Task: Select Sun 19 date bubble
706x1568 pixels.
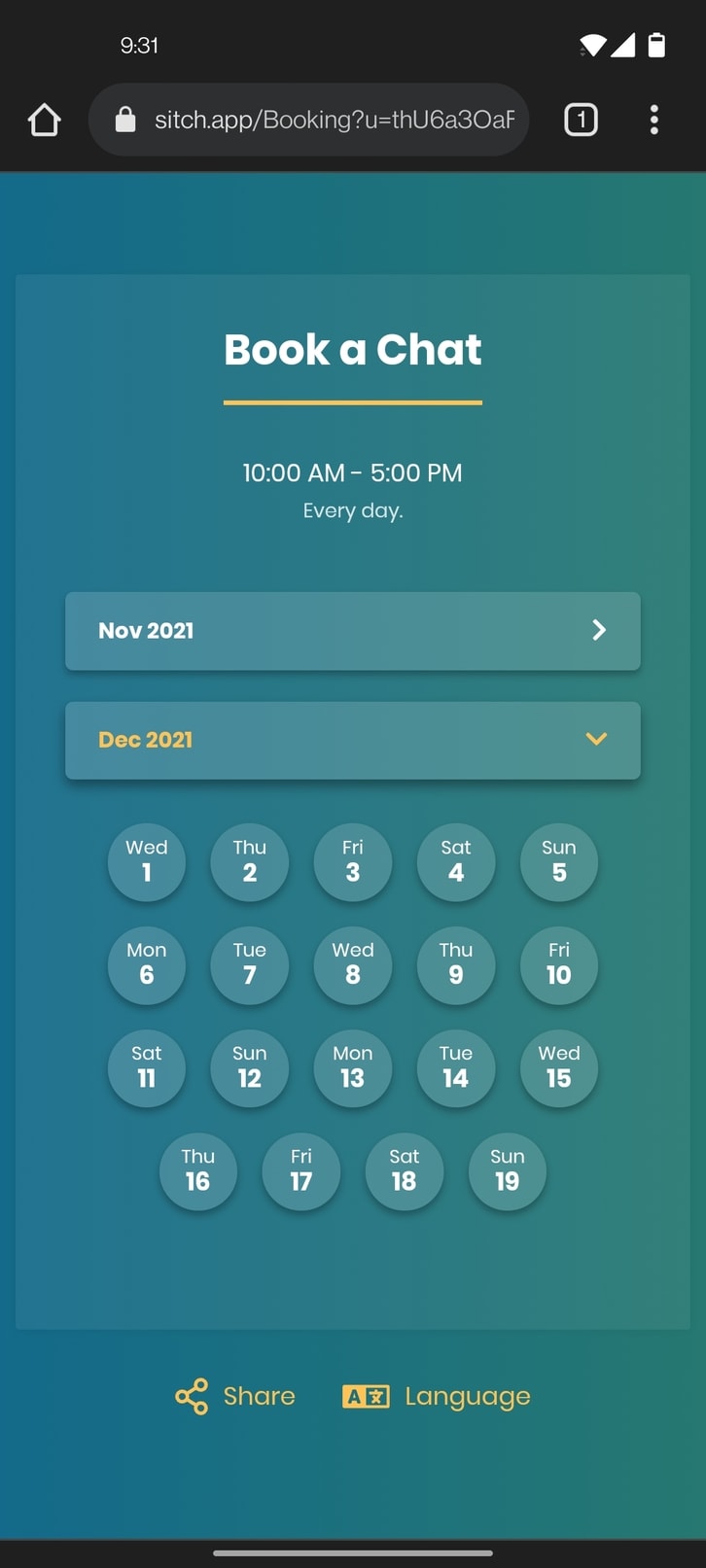Action: (x=508, y=1171)
